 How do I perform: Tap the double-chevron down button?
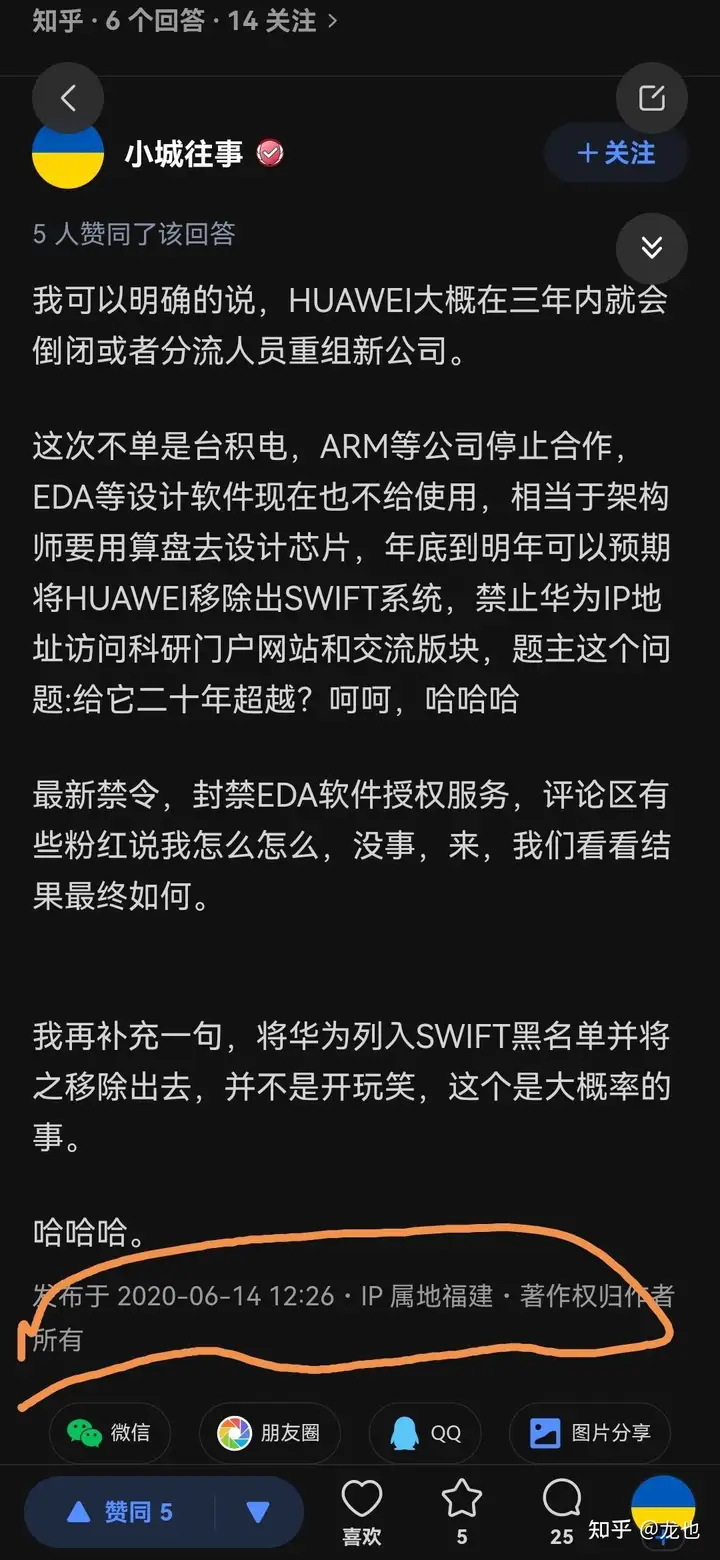(x=652, y=247)
